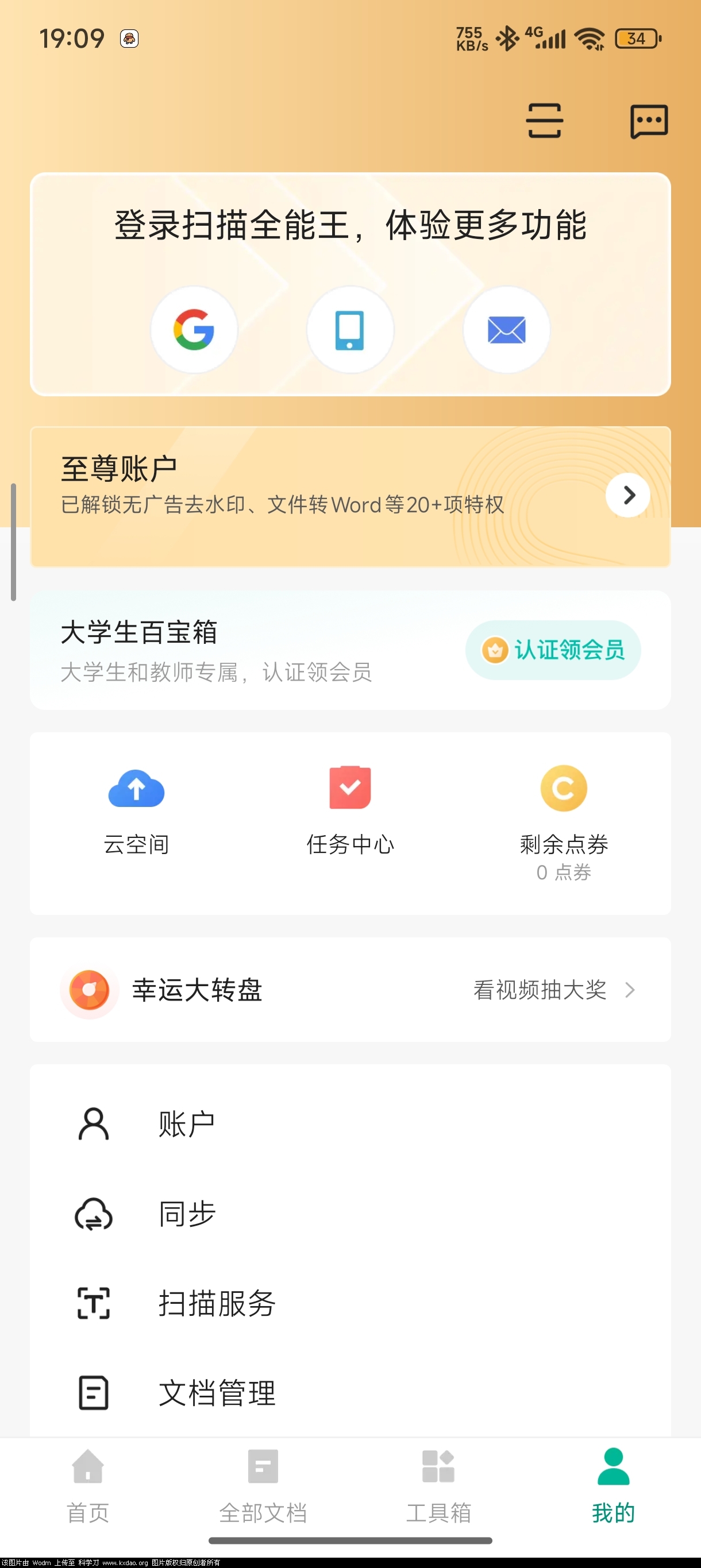The height and width of the screenshot is (1568, 701).
Task: Open the 幸运大转盘 lucky wheel row
Action: (x=350, y=990)
